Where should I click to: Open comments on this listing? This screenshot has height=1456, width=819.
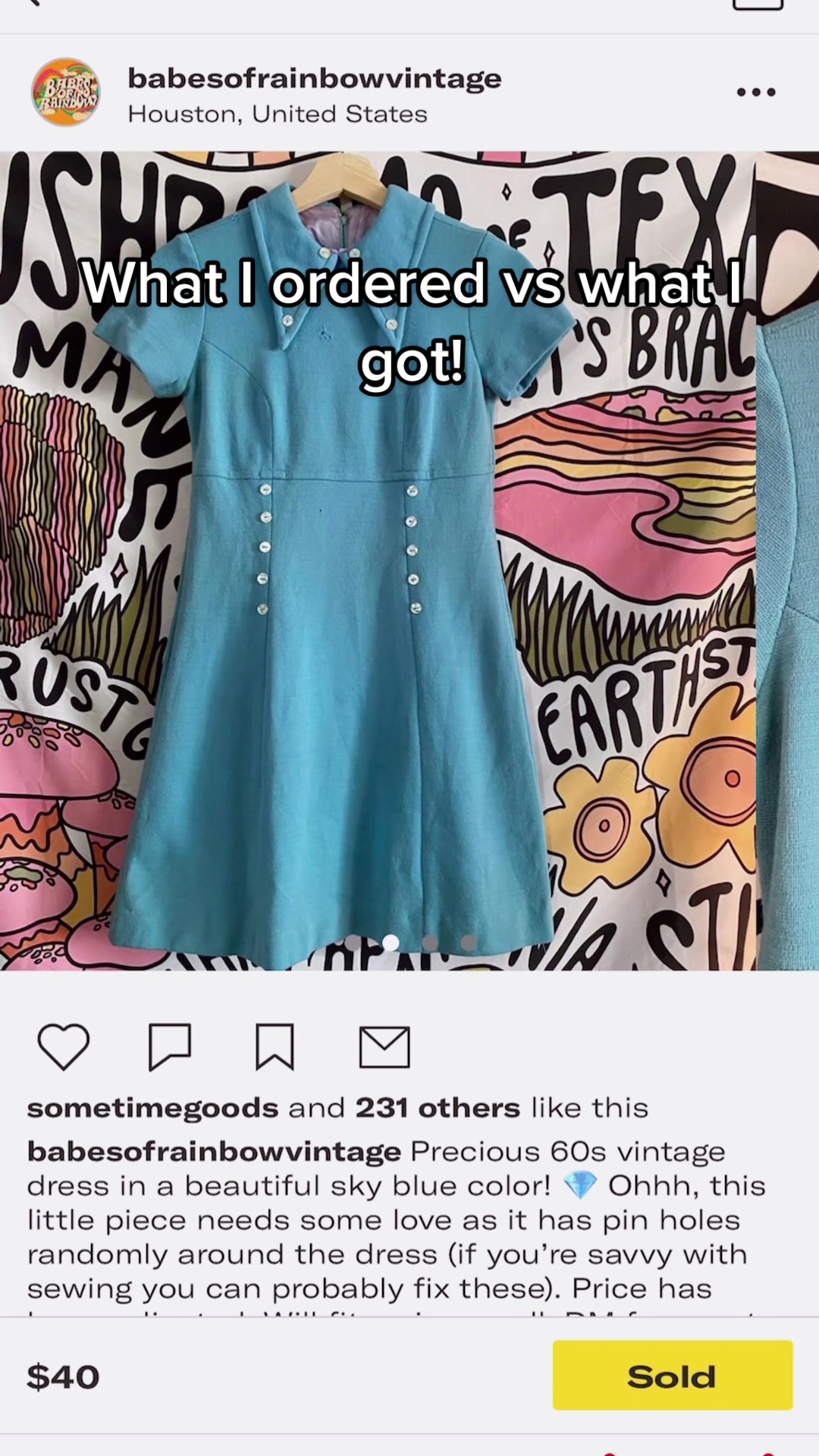pyautogui.click(x=170, y=1046)
